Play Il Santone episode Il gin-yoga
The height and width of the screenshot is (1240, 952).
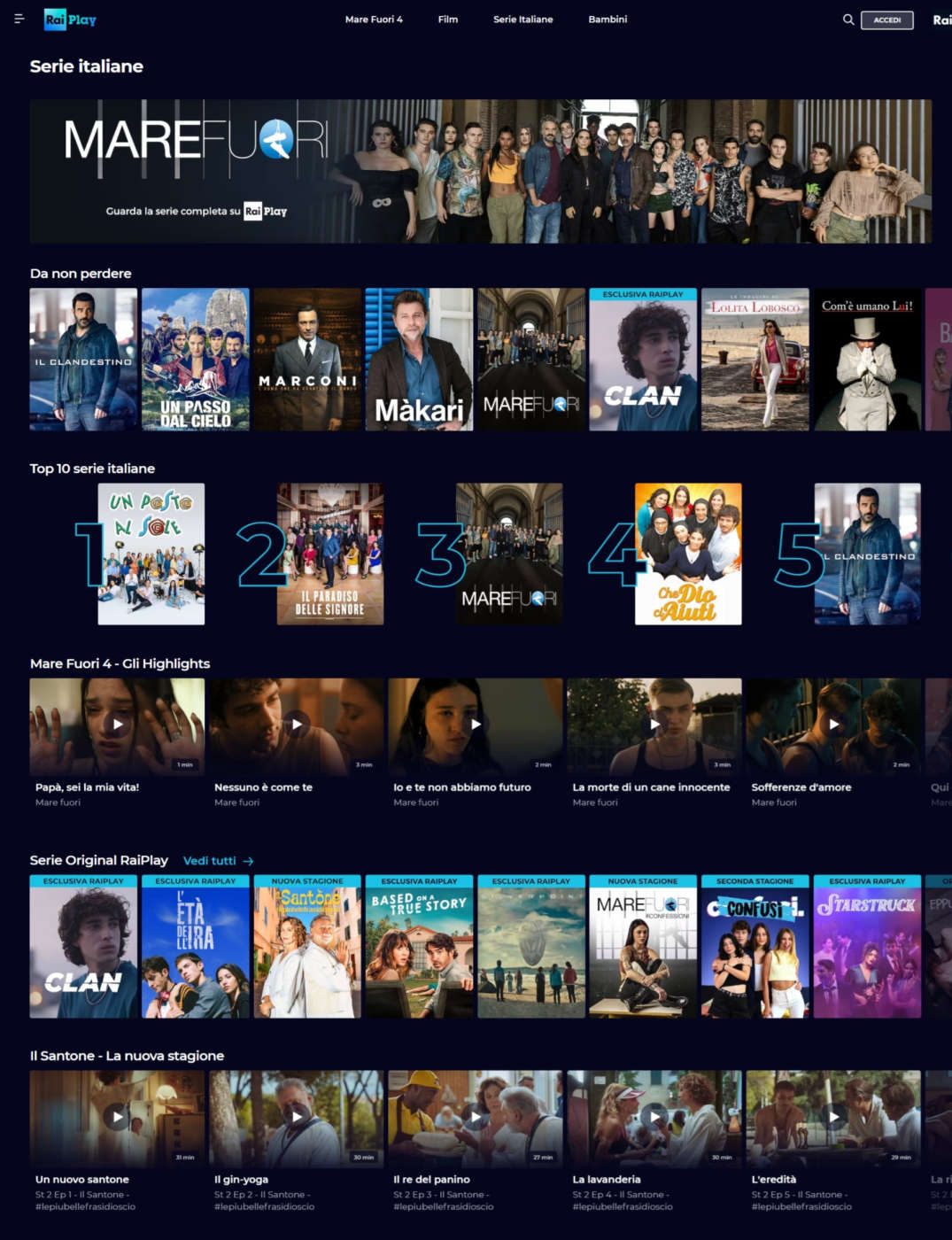click(x=296, y=1117)
